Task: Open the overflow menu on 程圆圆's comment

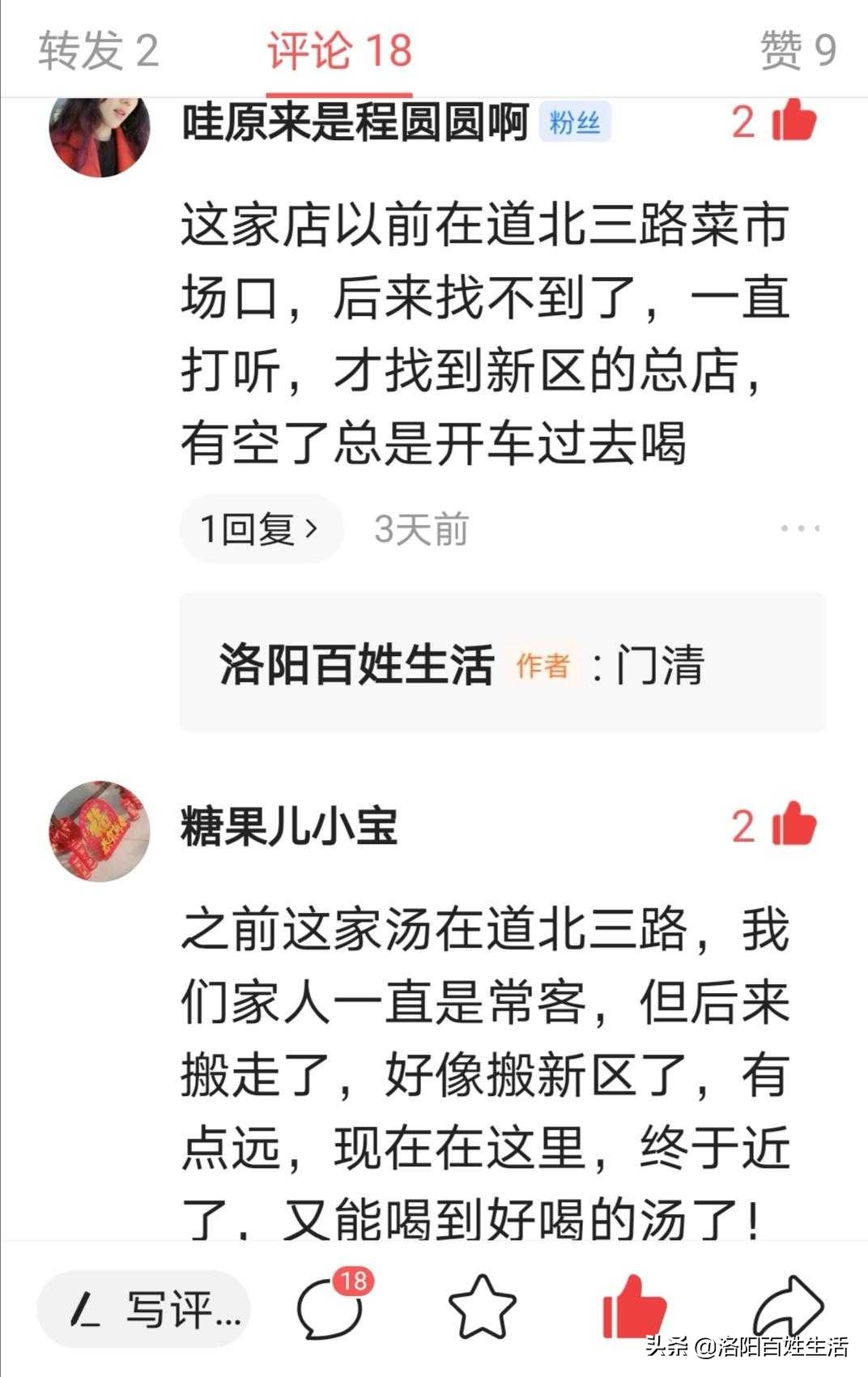Action: coord(800,529)
